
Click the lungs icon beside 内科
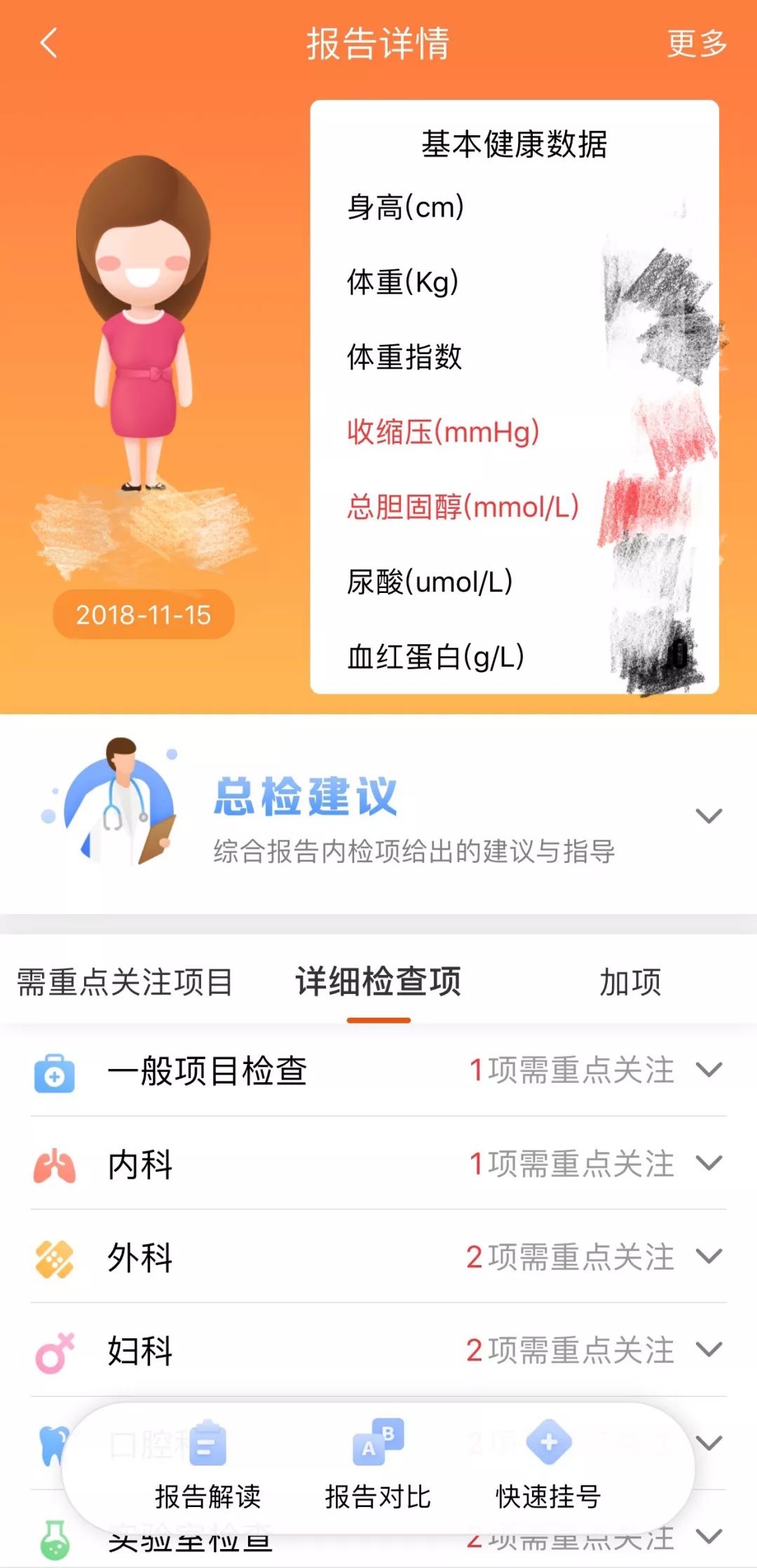(x=56, y=1165)
